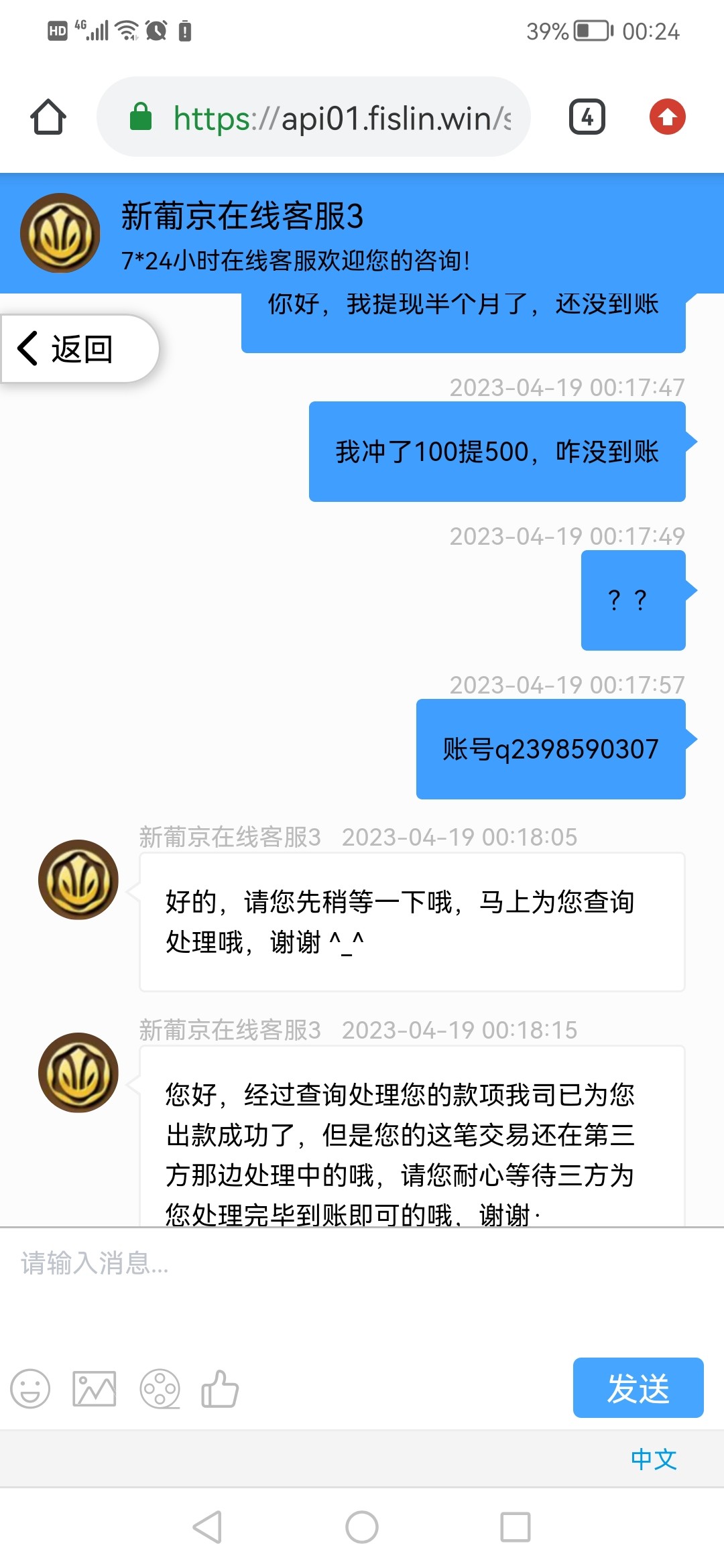Open the emoji picker
Screen dimensions: 724x1568
tap(30, 1388)
